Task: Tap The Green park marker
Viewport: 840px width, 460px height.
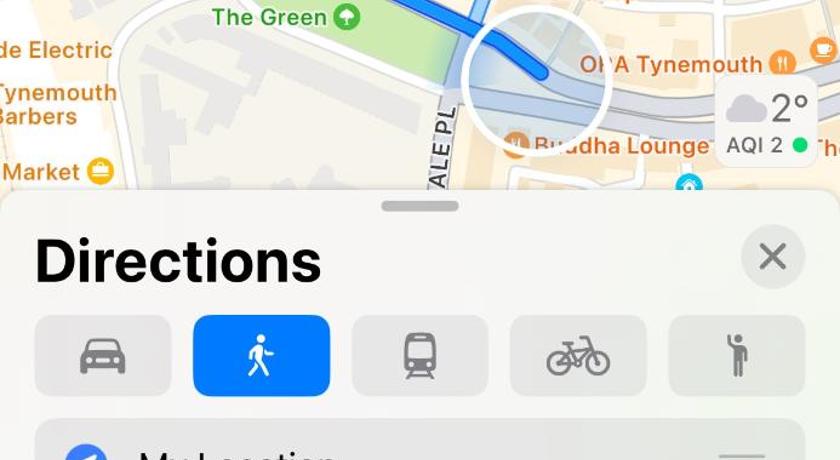Action: [x=346, y=17]
